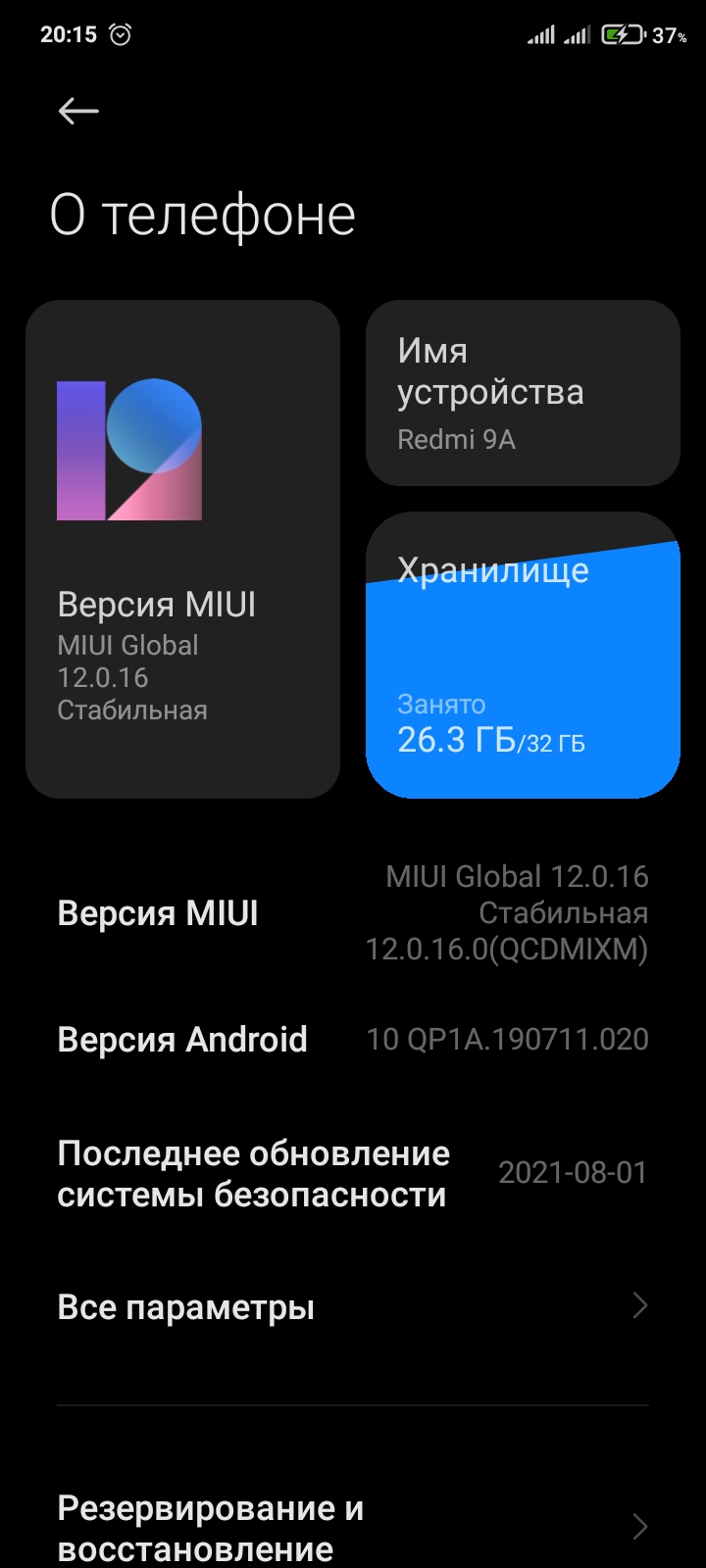Open Резервирование и восстановление
The image size is (706, 1568).
[x=353, y=1528]
